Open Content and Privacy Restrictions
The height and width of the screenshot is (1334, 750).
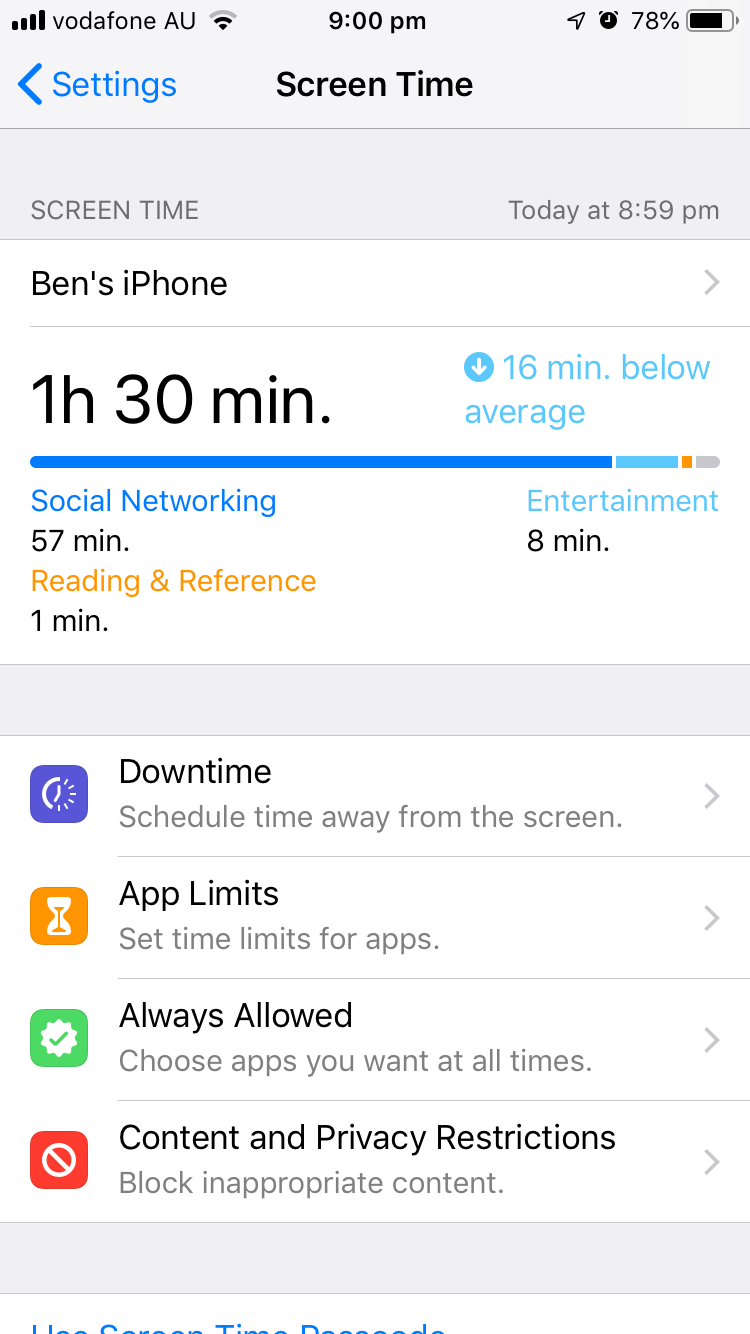[375, 1161]
